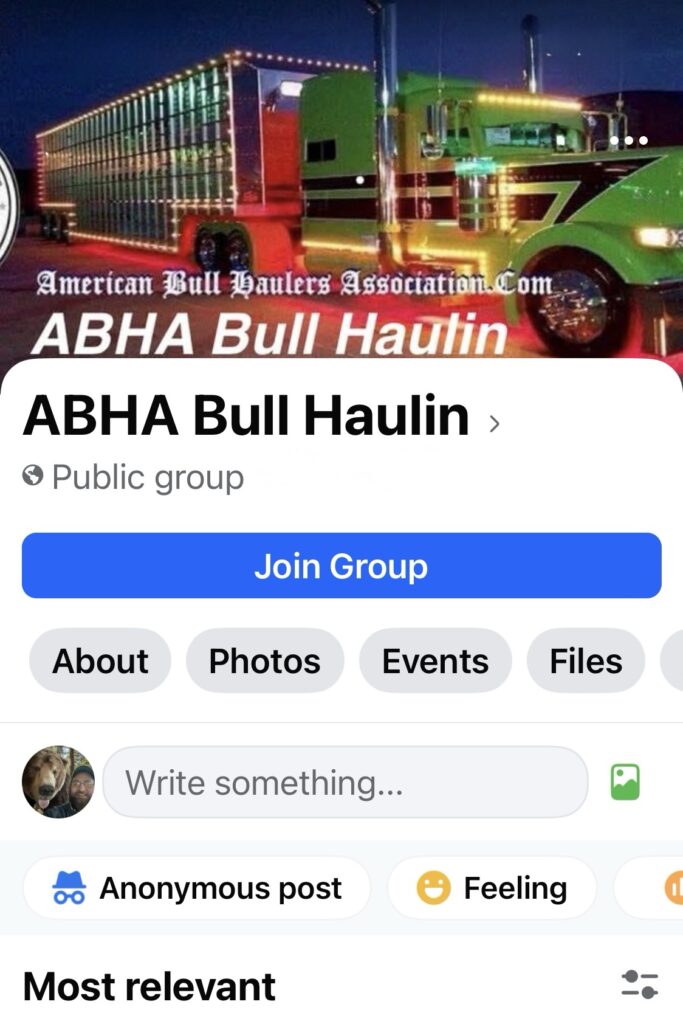Open the Files section
This screenshot has width=683, height=1024.
[585, 661]
